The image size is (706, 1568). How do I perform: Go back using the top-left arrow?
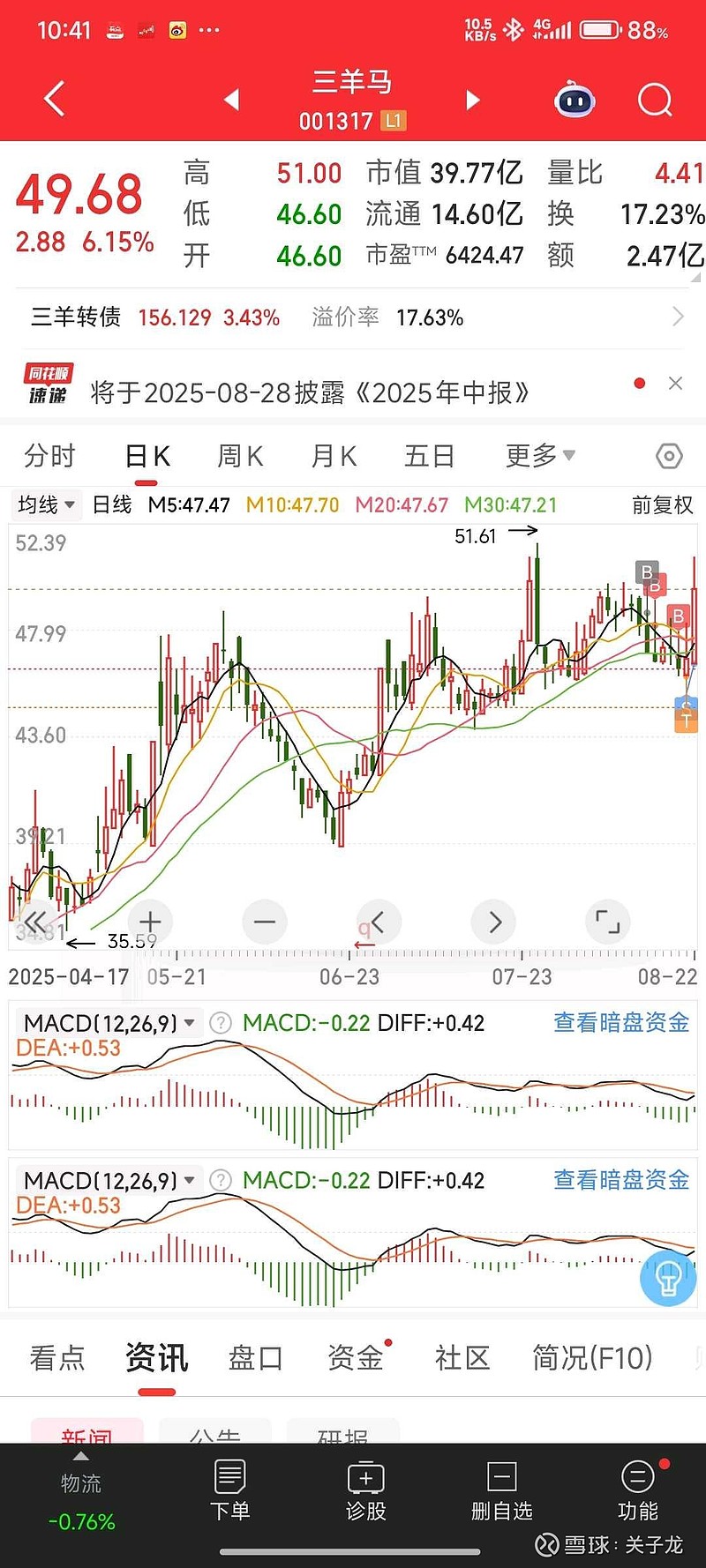55,99
